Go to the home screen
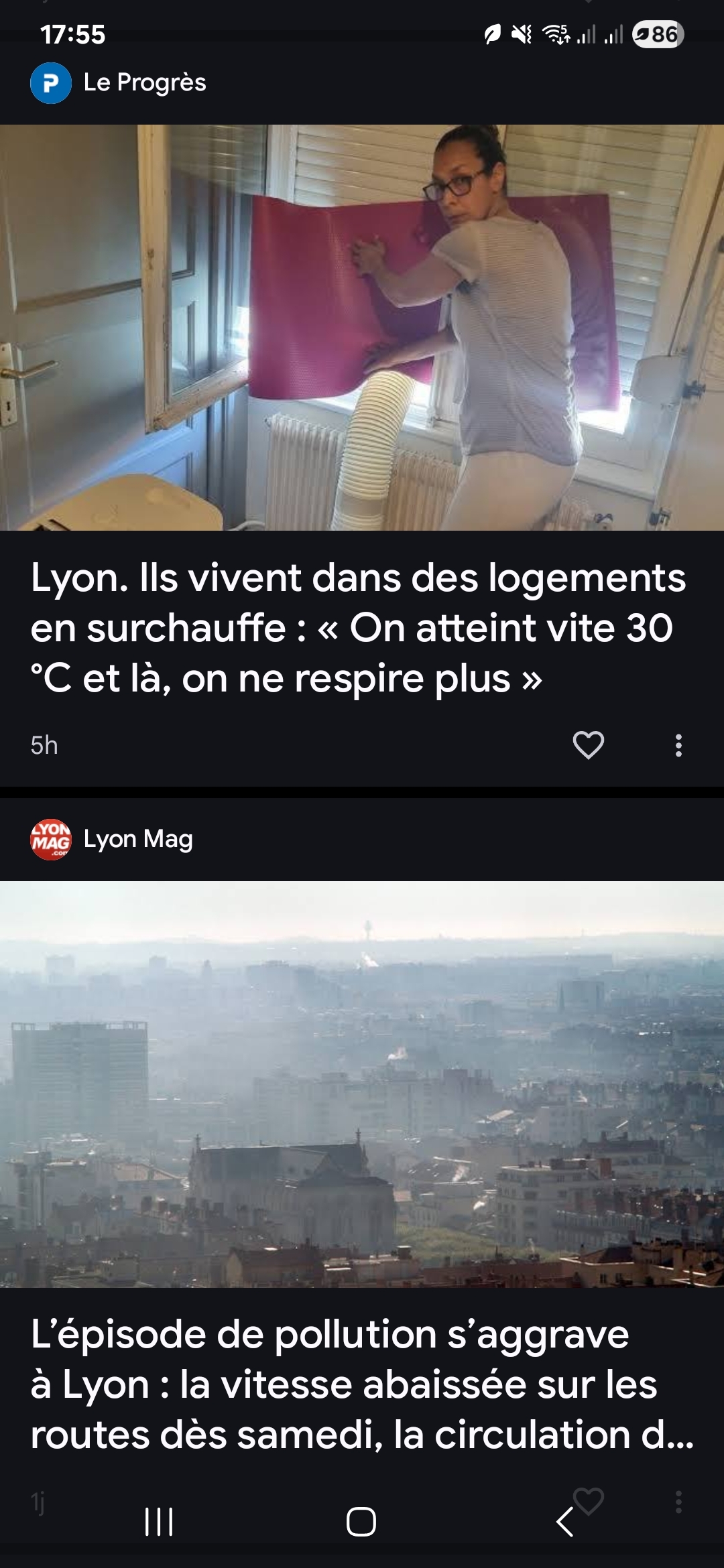Viewport: 724px width, 1568px height. click(361, 1521)
